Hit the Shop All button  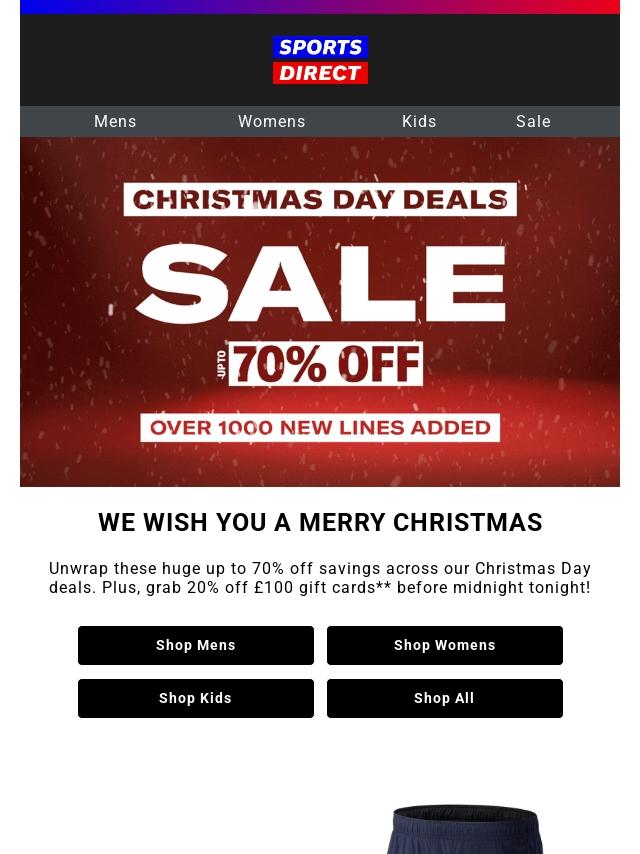445,698
